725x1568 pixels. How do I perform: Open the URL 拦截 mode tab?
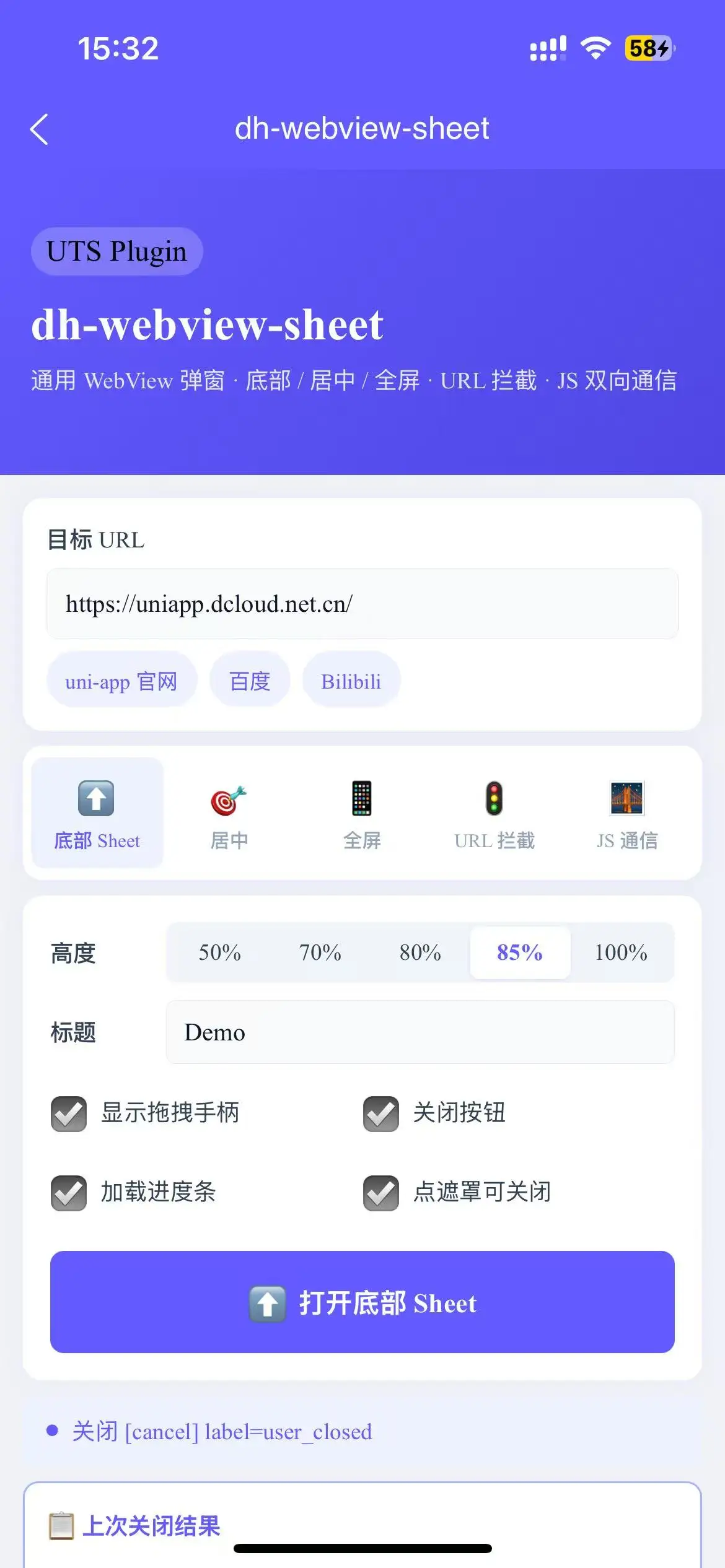pyautogui.click(x=494, y=813)
